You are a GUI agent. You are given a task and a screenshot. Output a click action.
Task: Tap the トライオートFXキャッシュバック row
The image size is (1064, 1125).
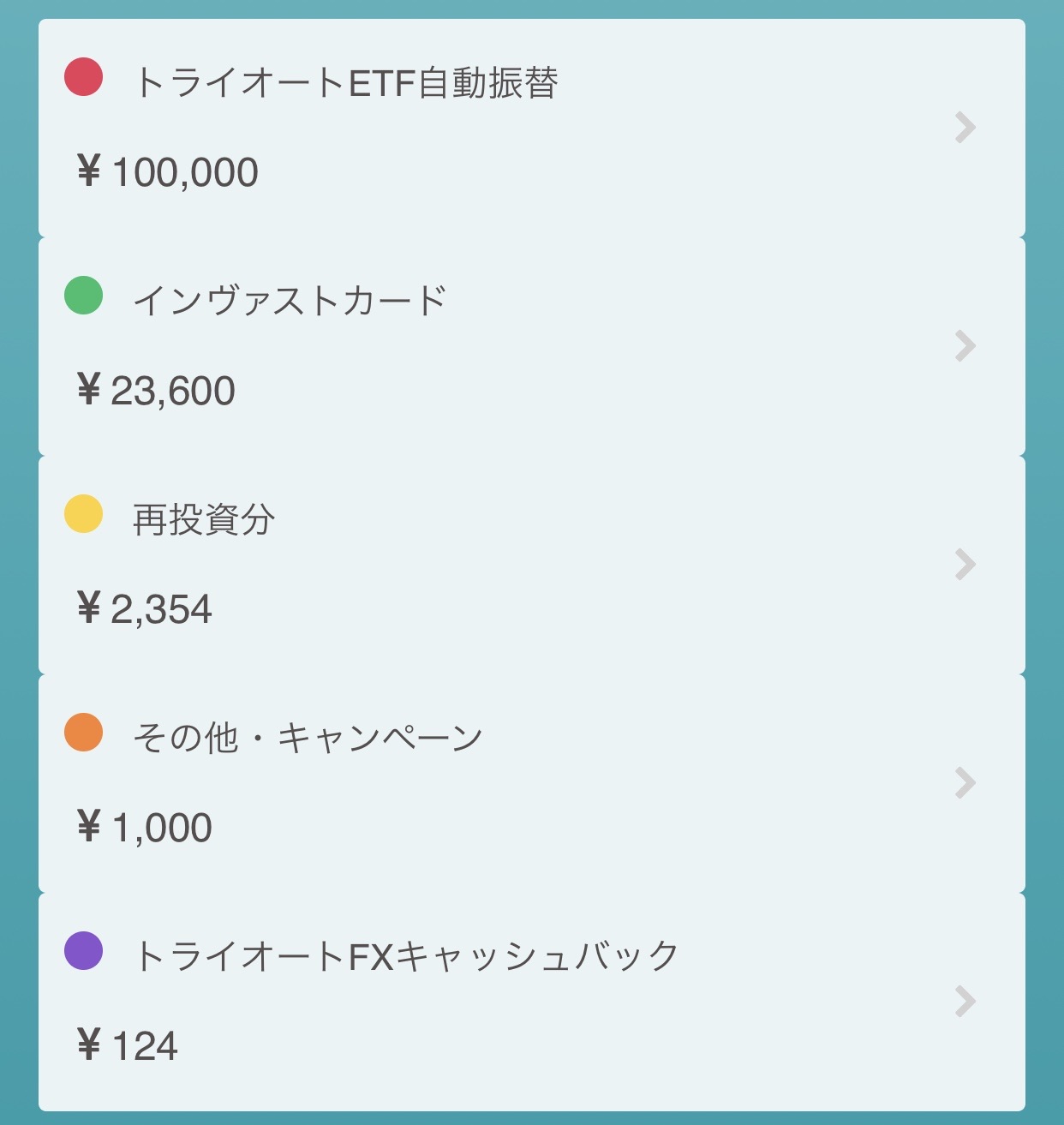(531, 1001)
